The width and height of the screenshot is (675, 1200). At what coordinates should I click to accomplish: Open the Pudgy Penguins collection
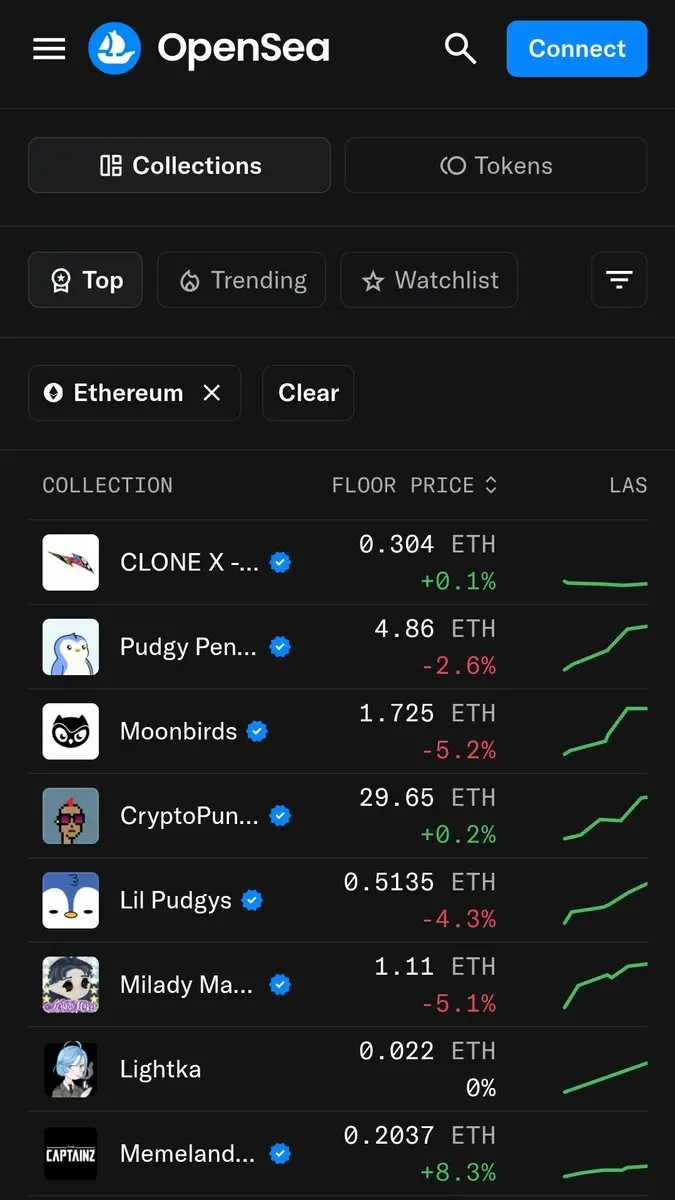[338, 647]
